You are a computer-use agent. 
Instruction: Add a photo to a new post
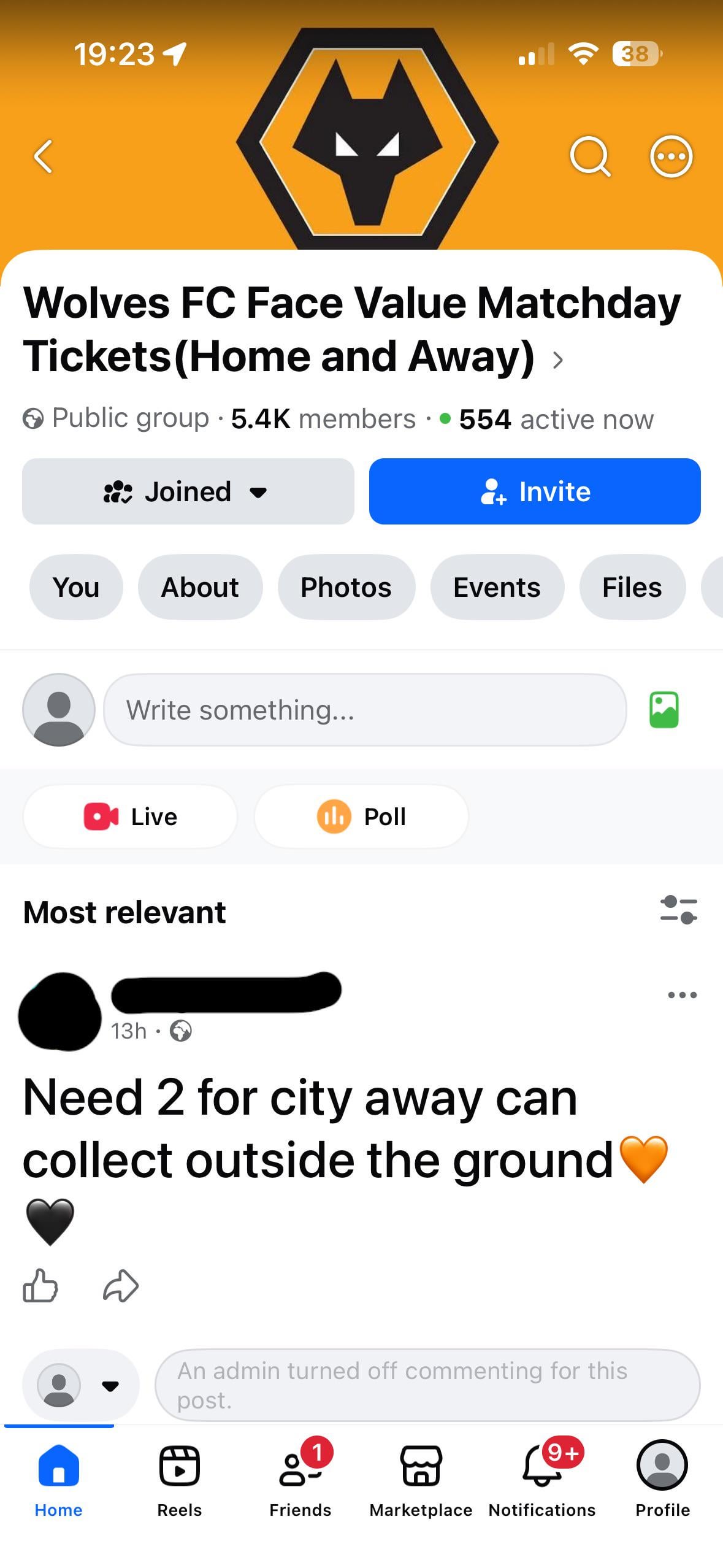tap(664, 710)
